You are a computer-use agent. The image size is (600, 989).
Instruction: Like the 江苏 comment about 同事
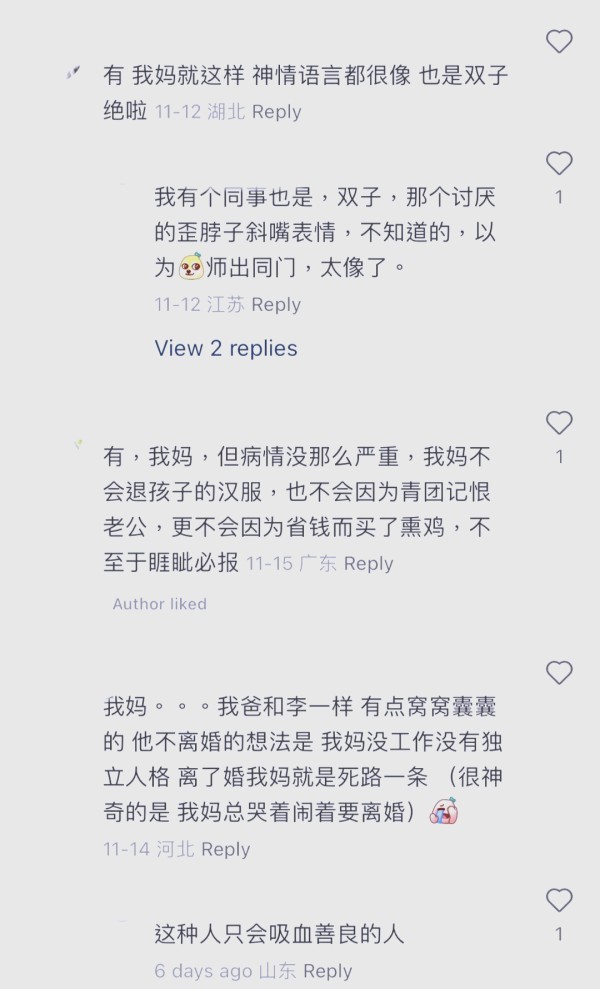tap(559, 163)
